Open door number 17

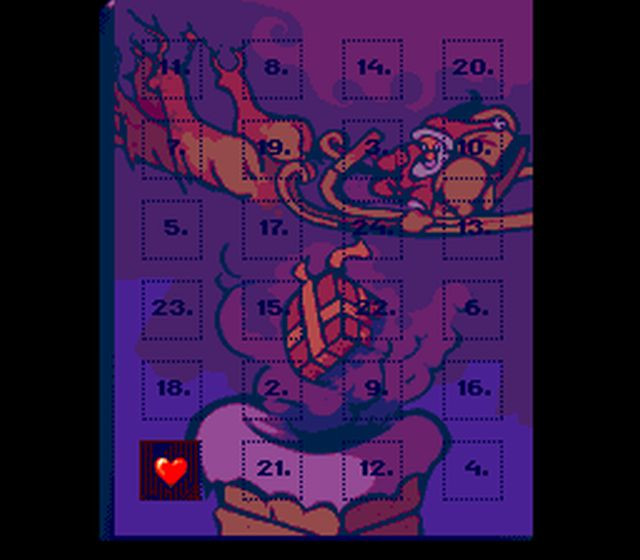(x=272, y=229)
